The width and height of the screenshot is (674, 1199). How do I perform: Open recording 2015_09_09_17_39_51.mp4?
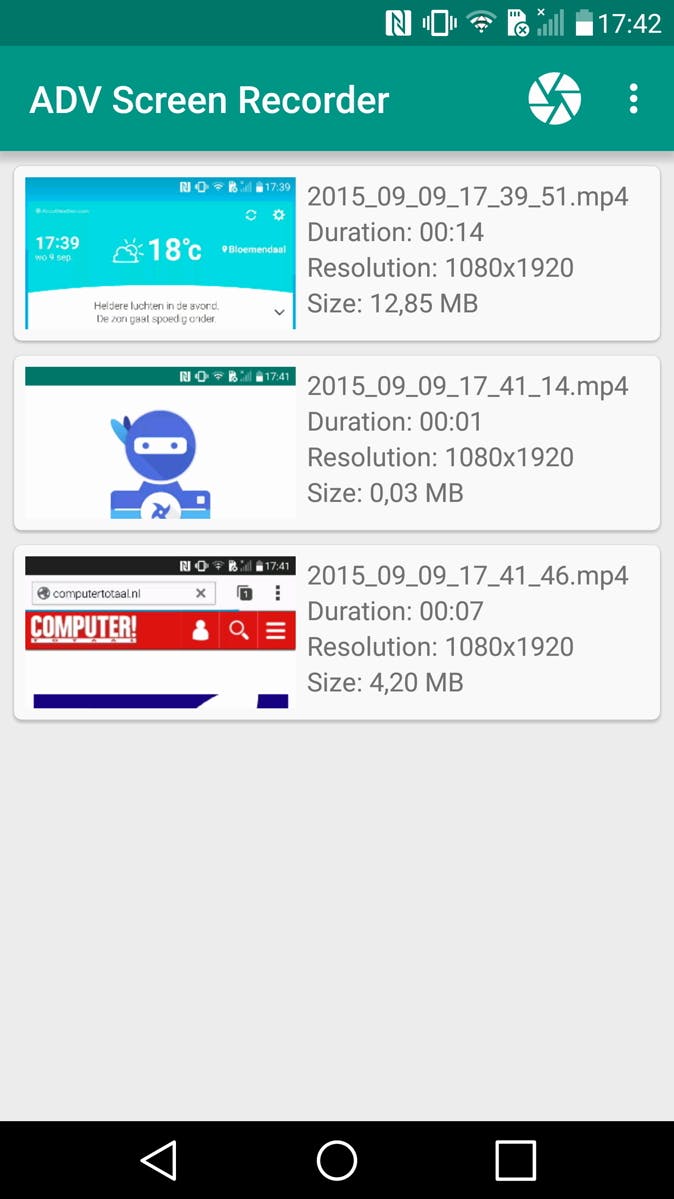point(337,253)
